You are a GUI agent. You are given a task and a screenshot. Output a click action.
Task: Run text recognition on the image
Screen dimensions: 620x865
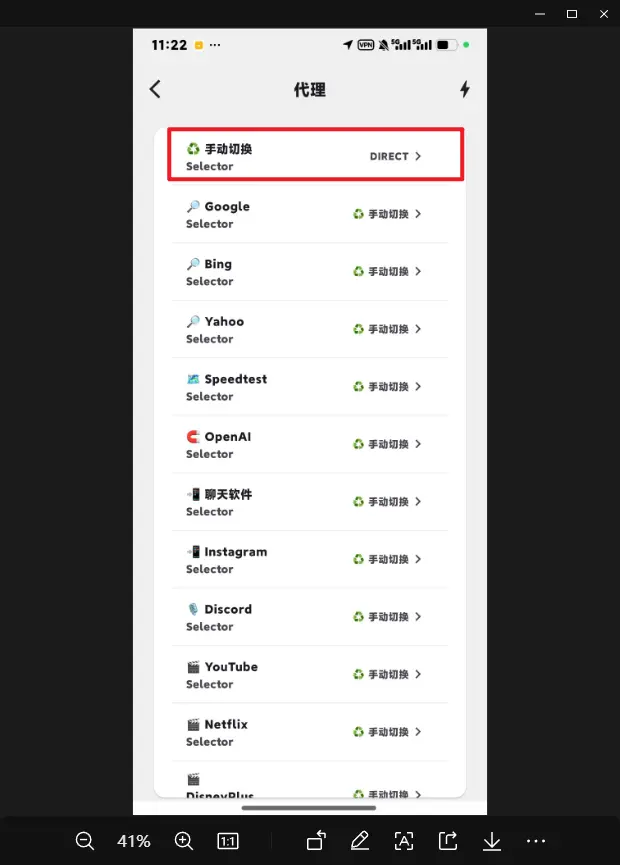click(404, 841)
